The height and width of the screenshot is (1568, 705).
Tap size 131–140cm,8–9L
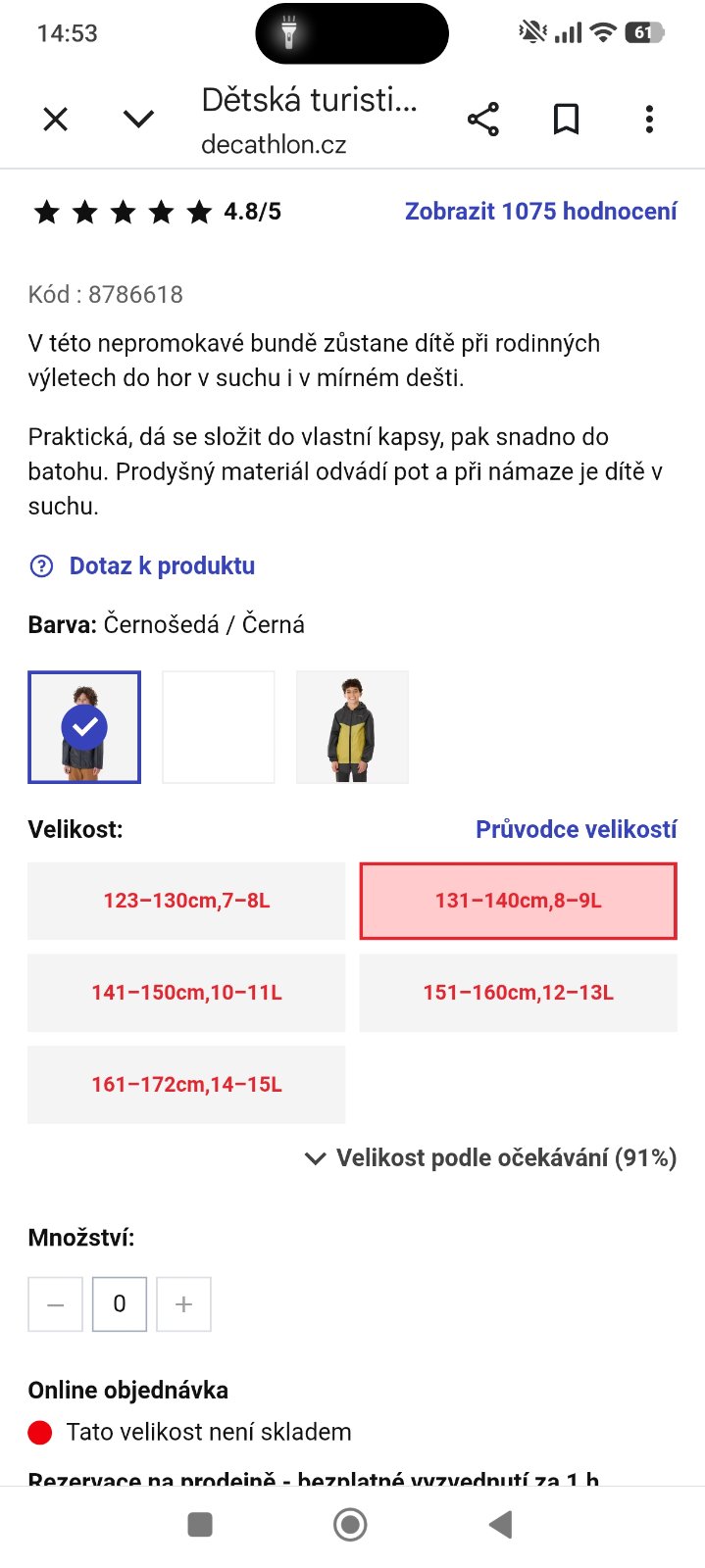point(518,901)
